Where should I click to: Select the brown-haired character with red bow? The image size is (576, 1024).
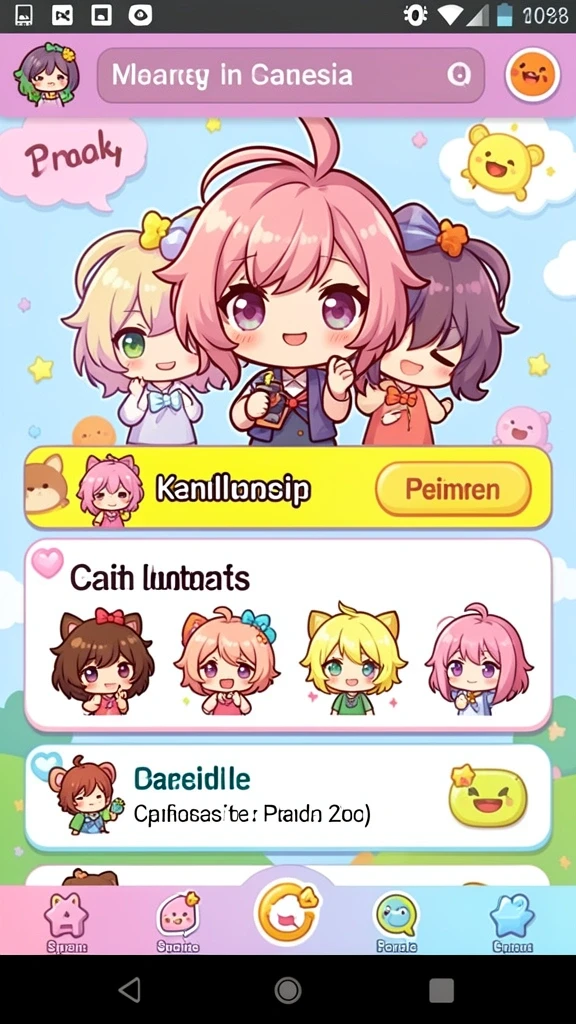click(103, 661)
